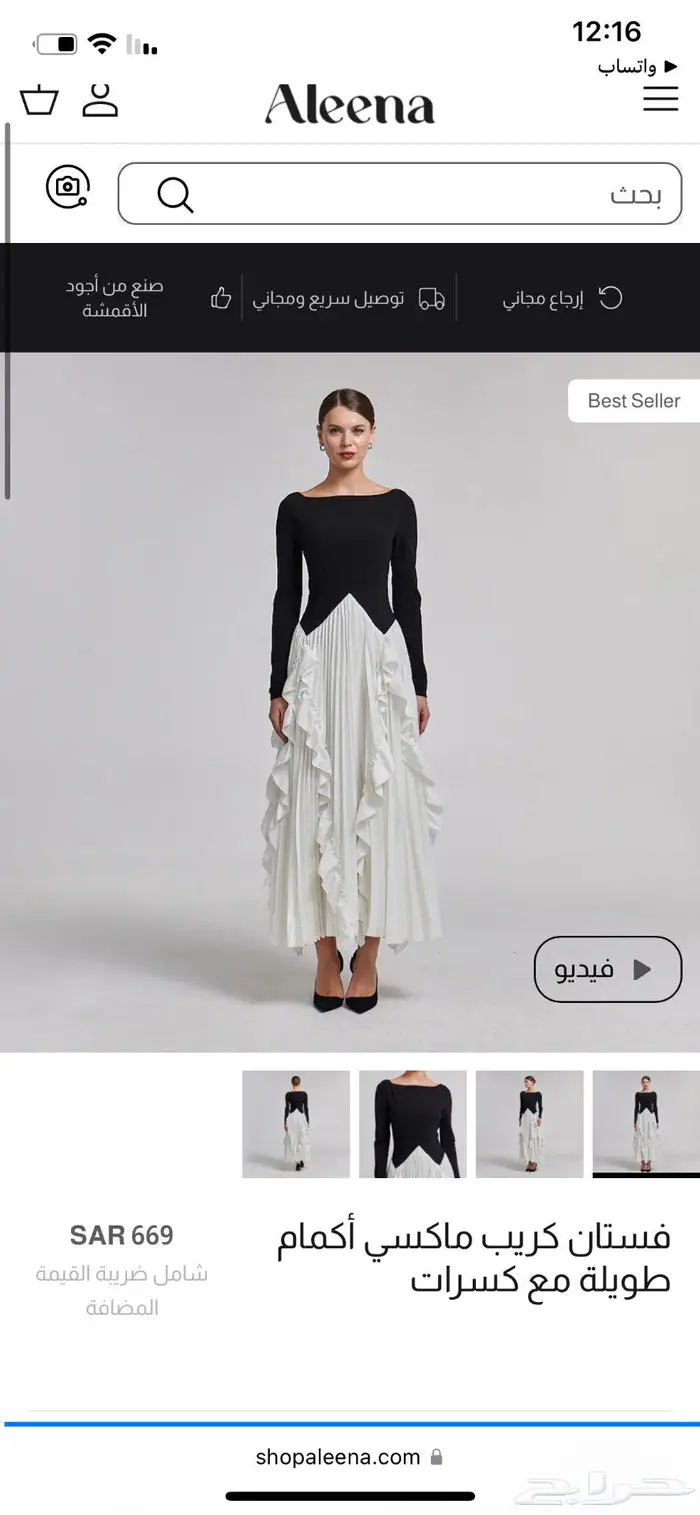
Task: Tap the Aleena logo to go home
Action: pyautogui.click(x=350, y=104)
